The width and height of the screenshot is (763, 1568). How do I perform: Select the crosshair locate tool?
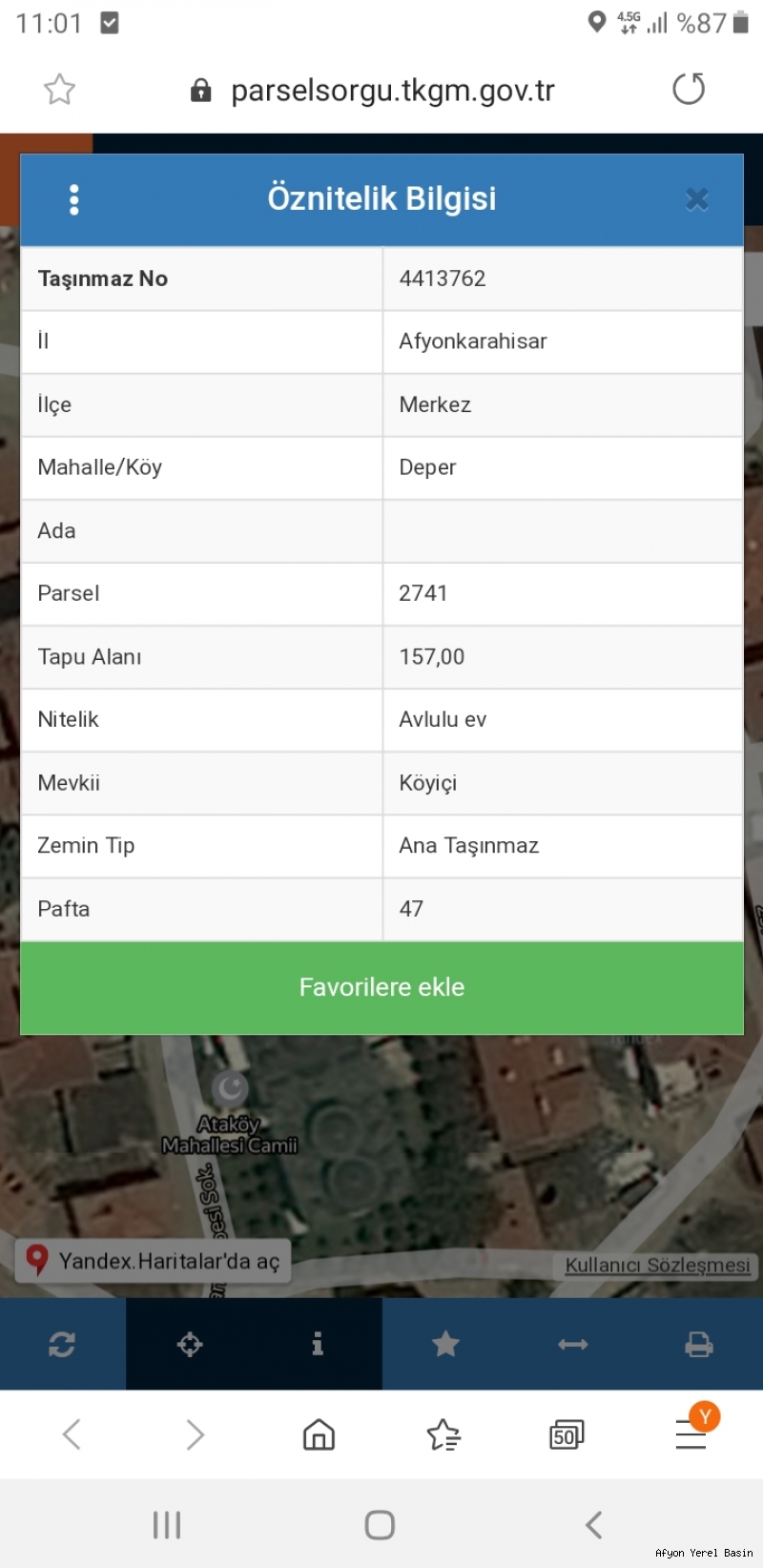pos(190,1344)
